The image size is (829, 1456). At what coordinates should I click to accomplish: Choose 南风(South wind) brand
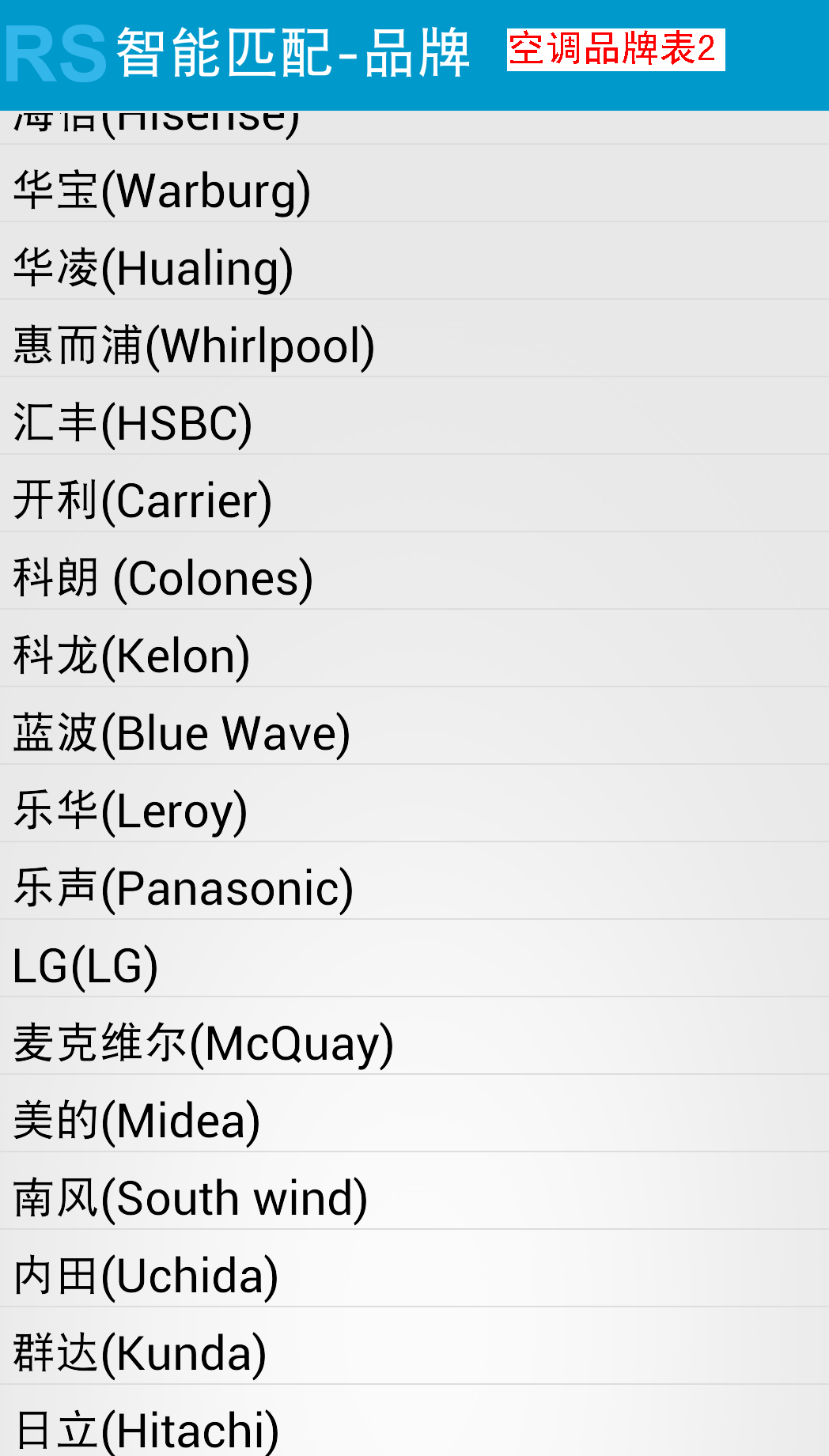[191, 1198]
